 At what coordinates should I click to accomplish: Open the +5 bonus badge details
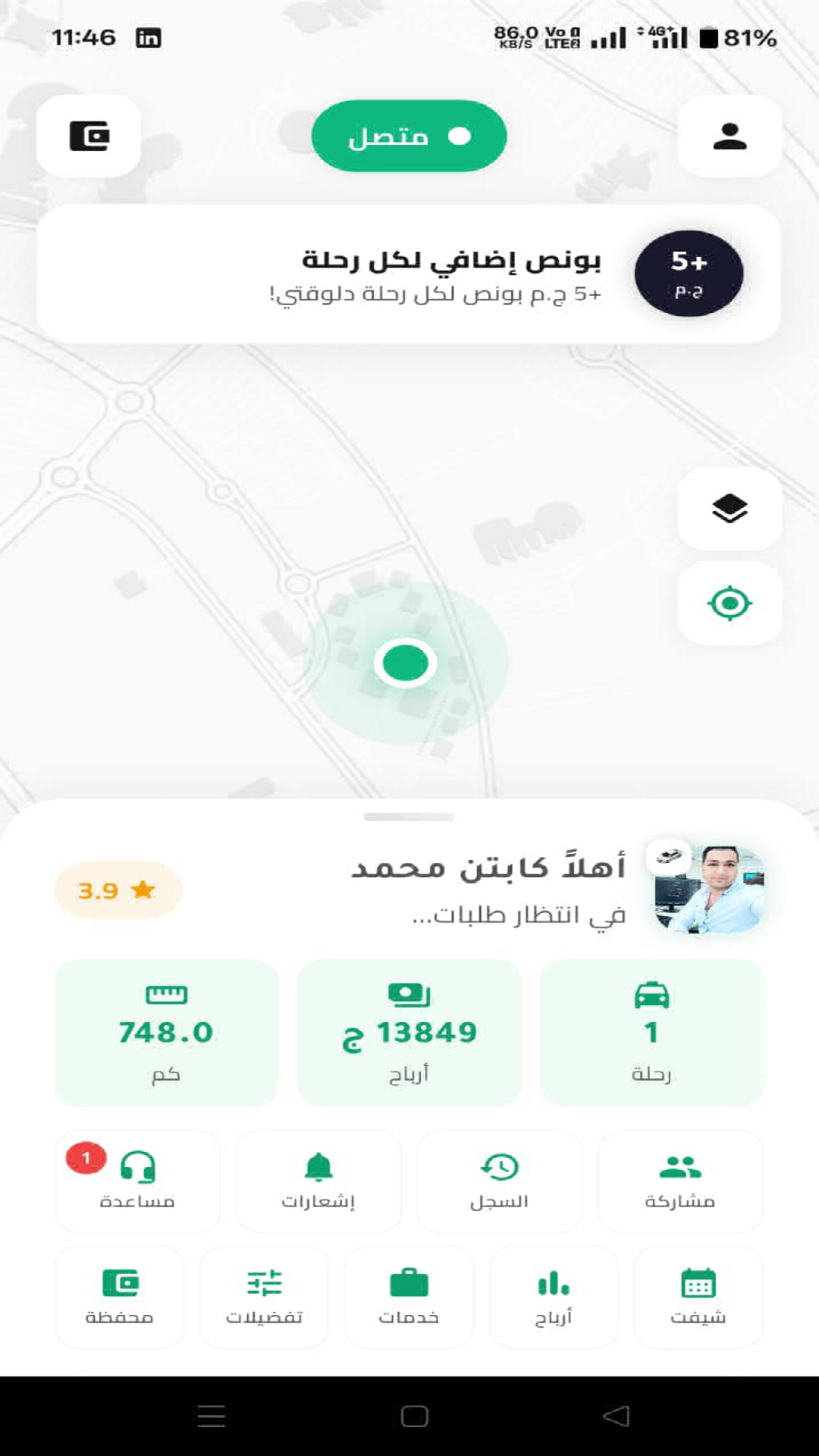point(689,273)
